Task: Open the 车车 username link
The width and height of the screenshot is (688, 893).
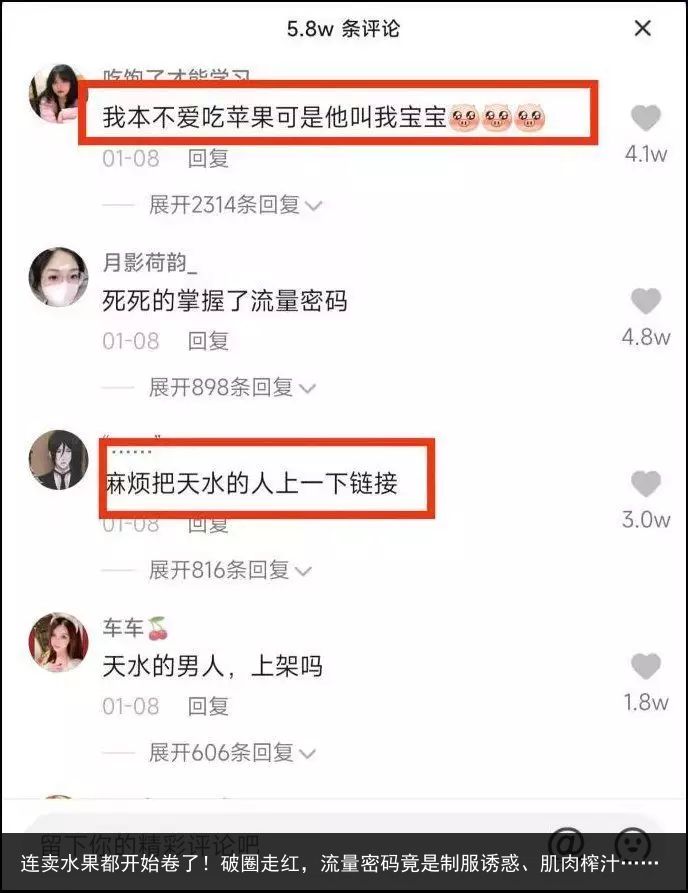Action: coord(124,628)
